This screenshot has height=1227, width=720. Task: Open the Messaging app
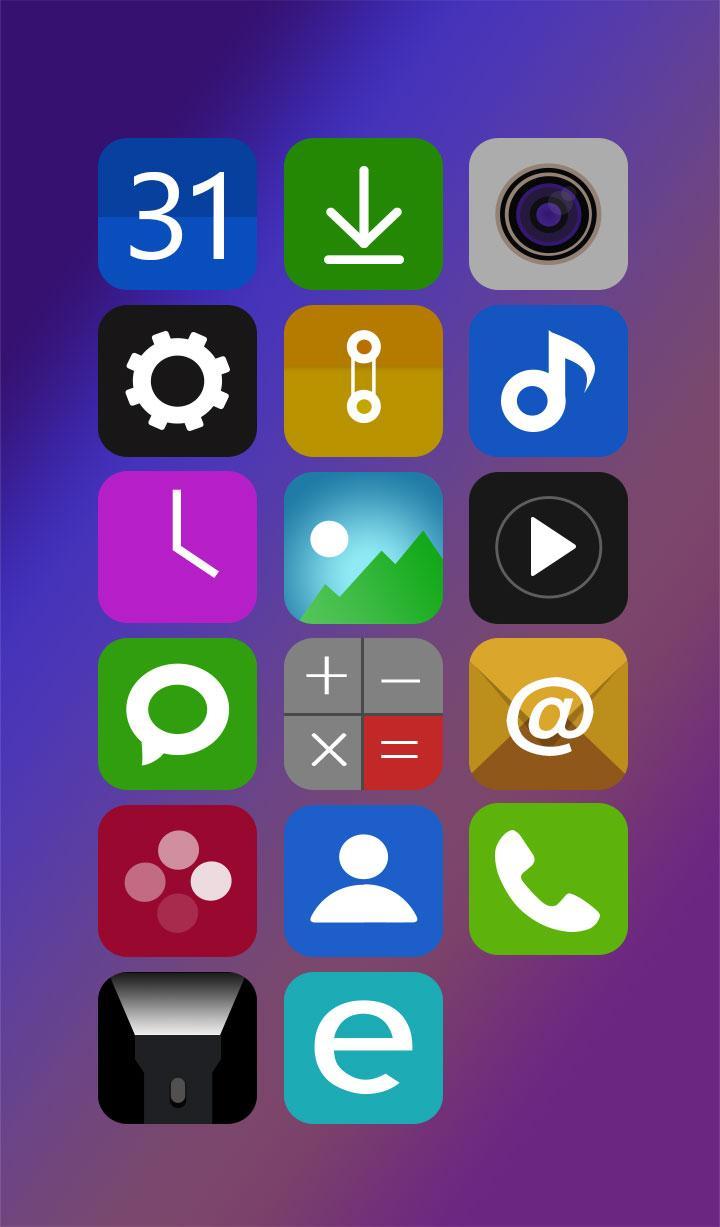click(178, 714)
